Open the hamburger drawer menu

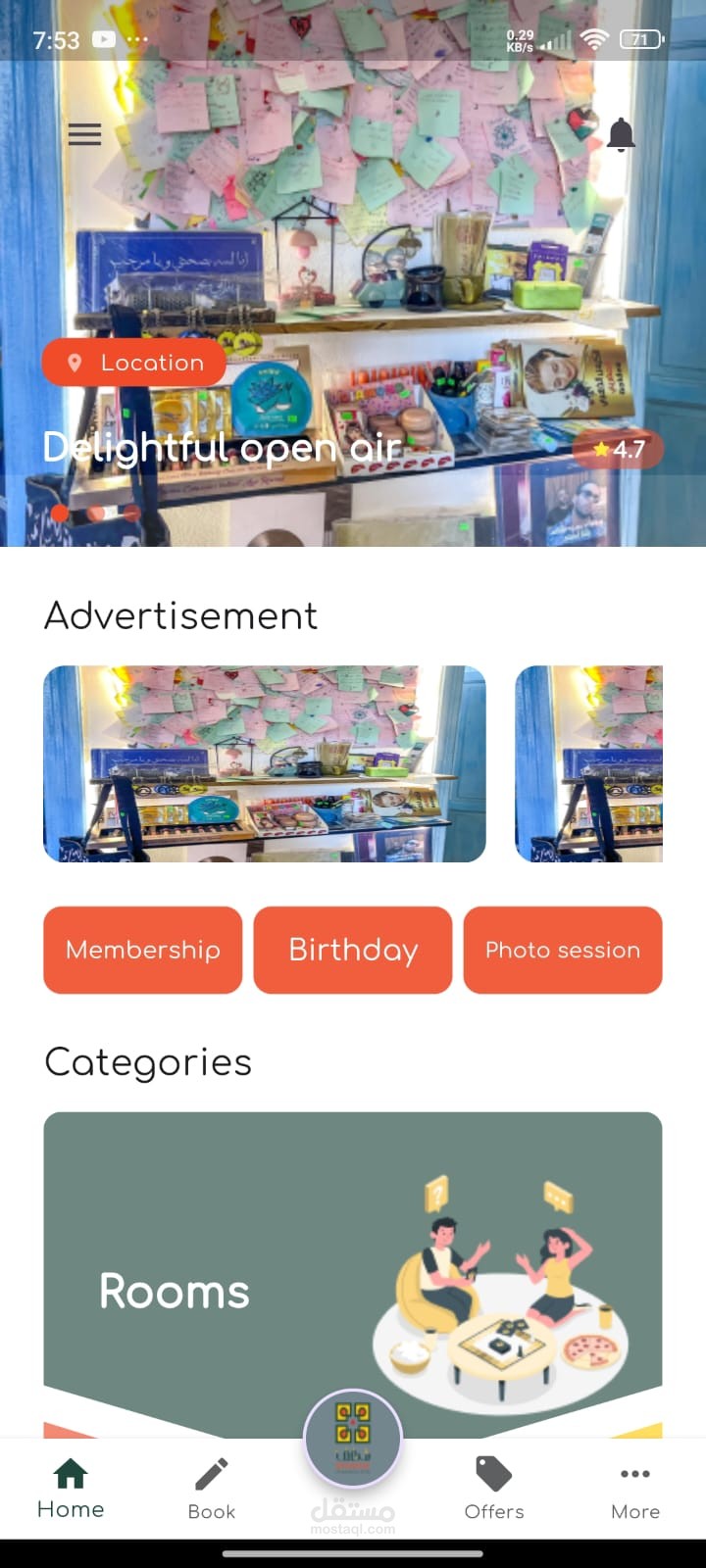[84, 134]
